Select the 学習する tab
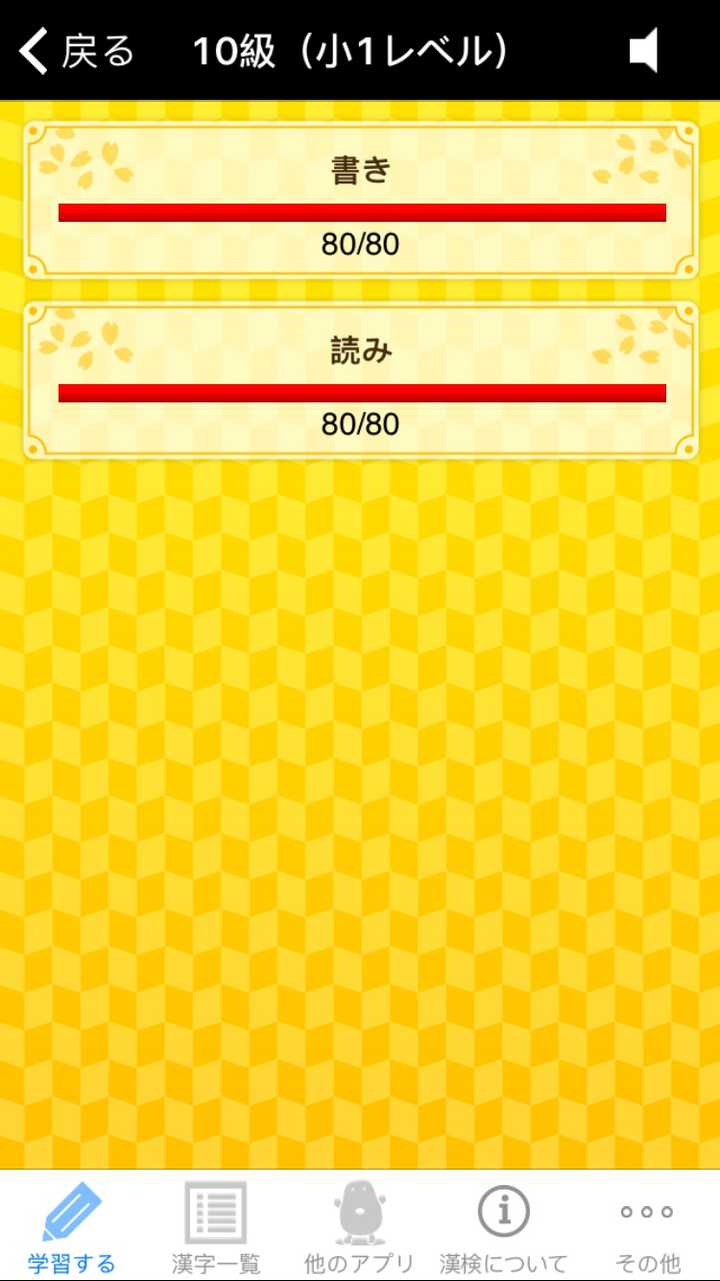Viewport: 720px width, 1281px height. [72, 1227]
